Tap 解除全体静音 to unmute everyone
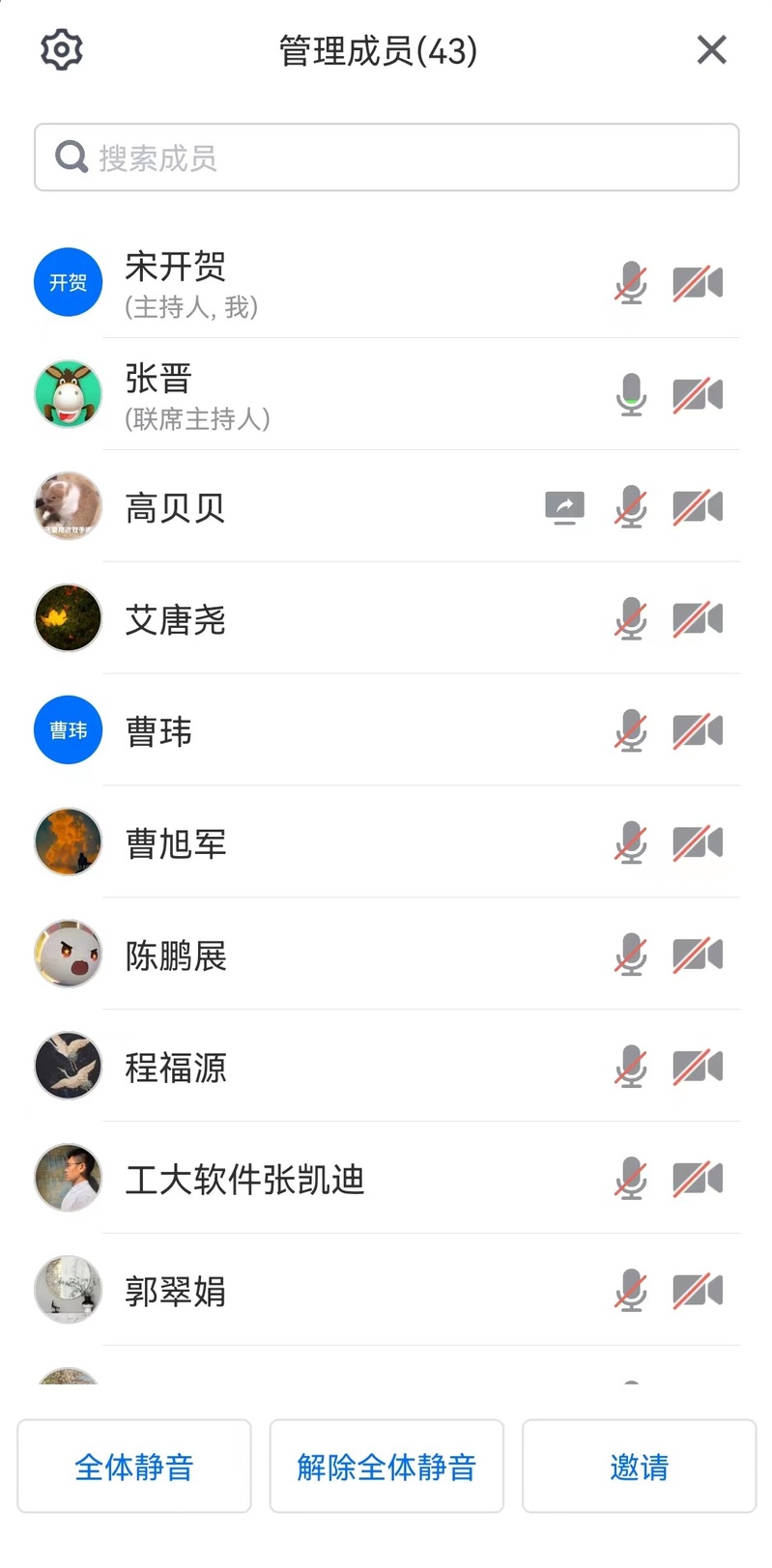The width and height of the screenshot is (772, 1568). pos(386,1467)
